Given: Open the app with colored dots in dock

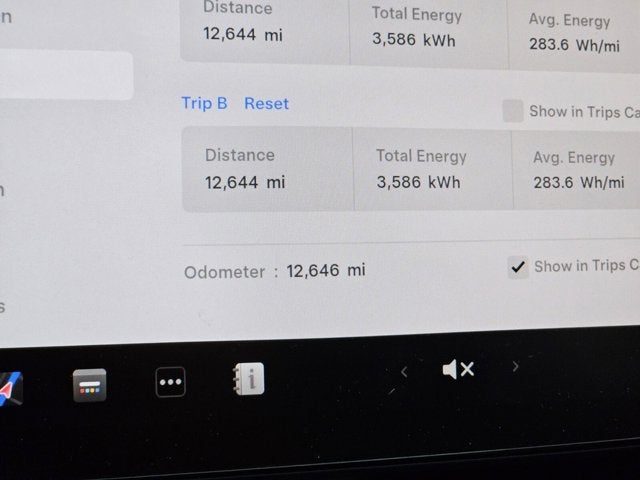Looking at the screenshot, I should [x=90, y=384].
